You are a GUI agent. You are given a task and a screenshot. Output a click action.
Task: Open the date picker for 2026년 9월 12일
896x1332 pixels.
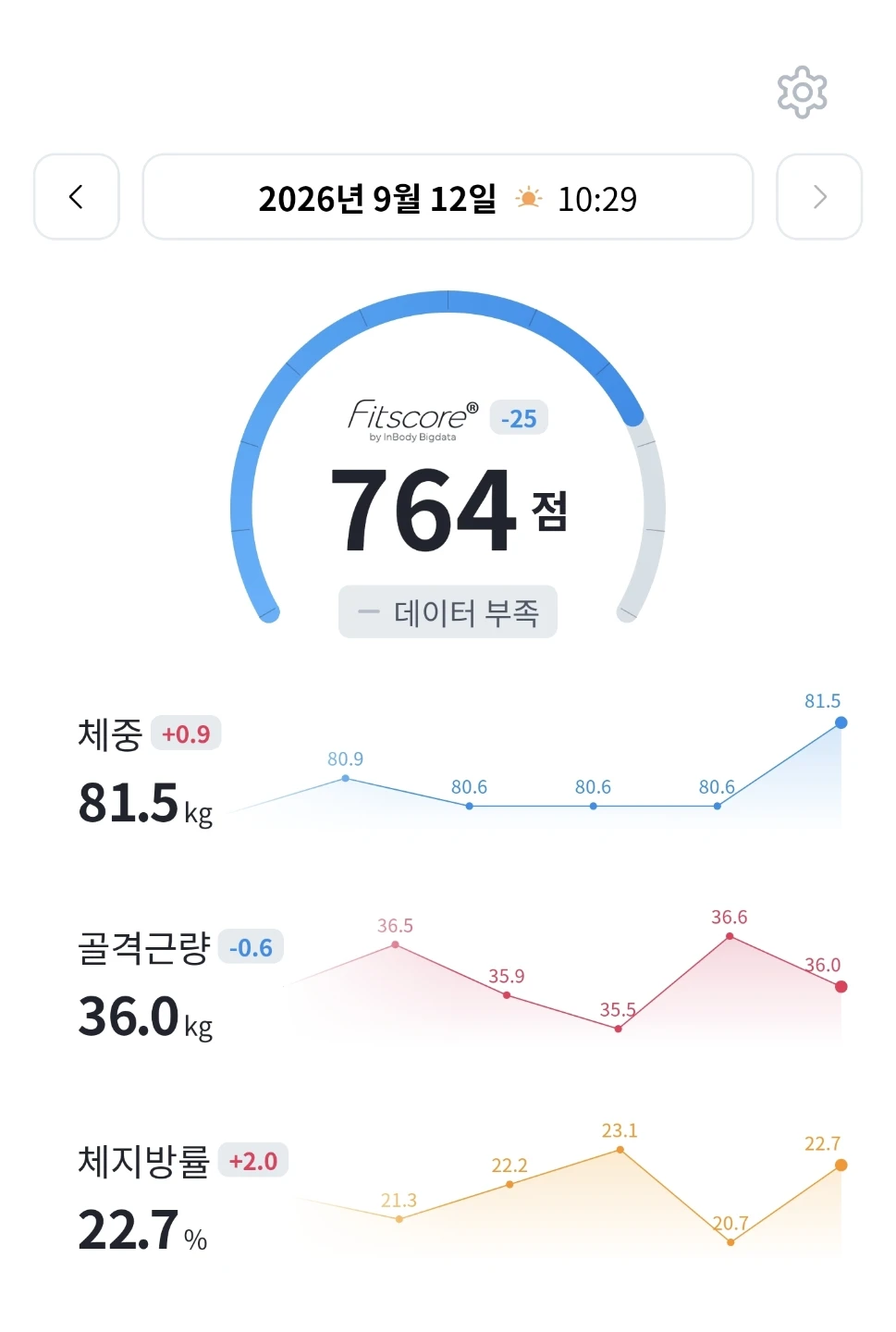tap(448, 197)
